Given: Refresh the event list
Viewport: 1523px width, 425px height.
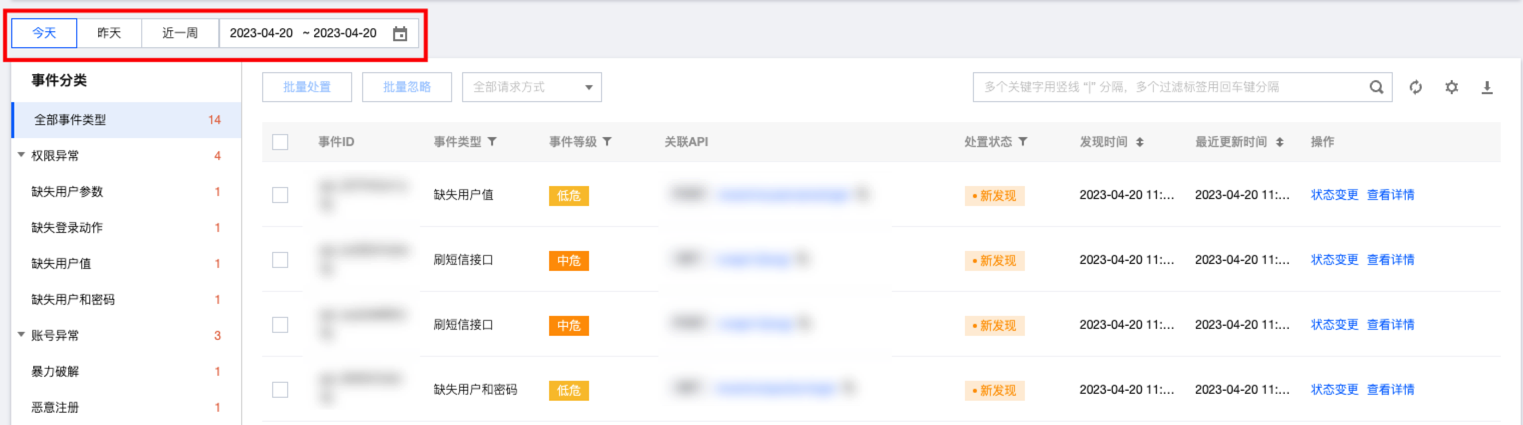Looking at the screenshot, I should point(1416,87).
